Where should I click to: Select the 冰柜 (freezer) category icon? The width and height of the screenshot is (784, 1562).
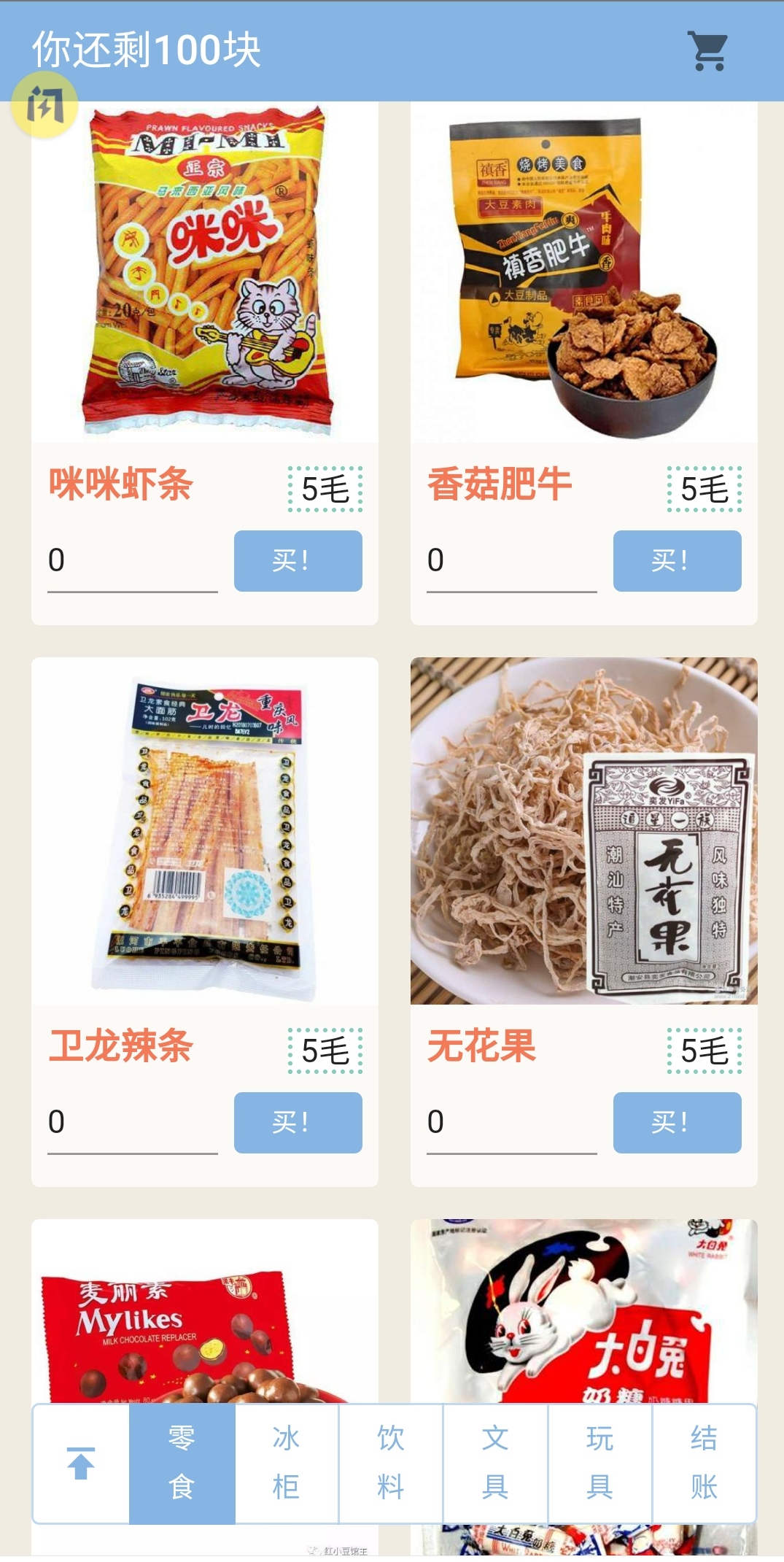pyautogui.click(x=287, y=1463)
